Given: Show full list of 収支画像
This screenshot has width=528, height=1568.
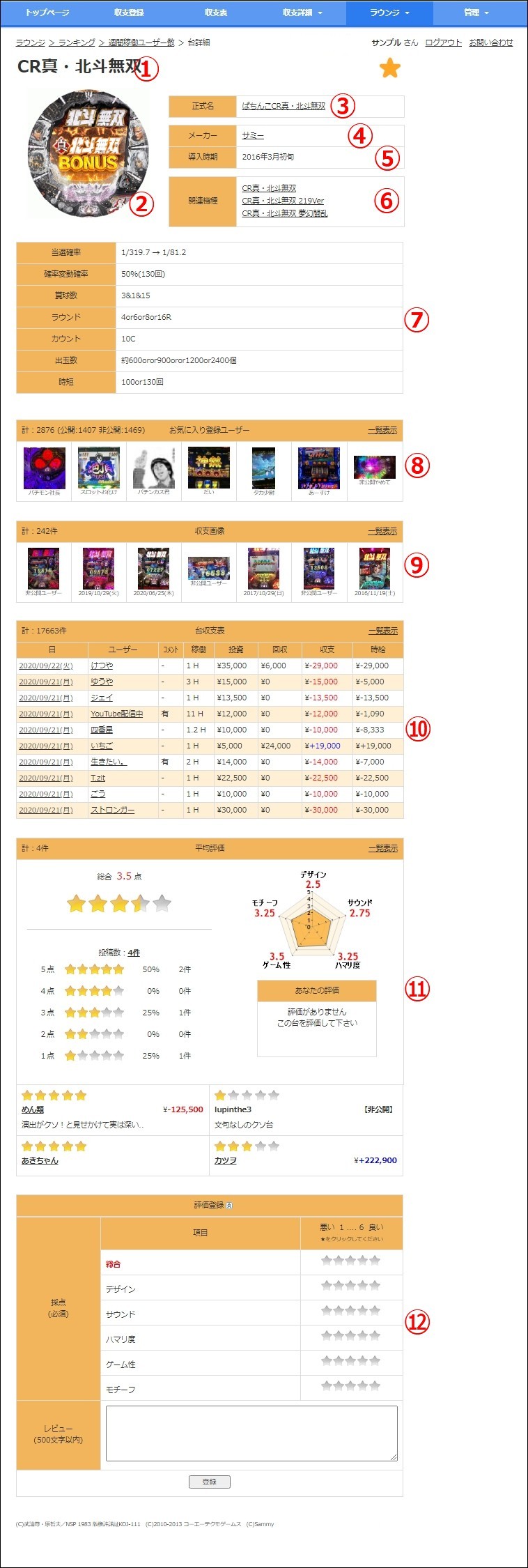Looking at the screenshot, I should tap(382, 531).
